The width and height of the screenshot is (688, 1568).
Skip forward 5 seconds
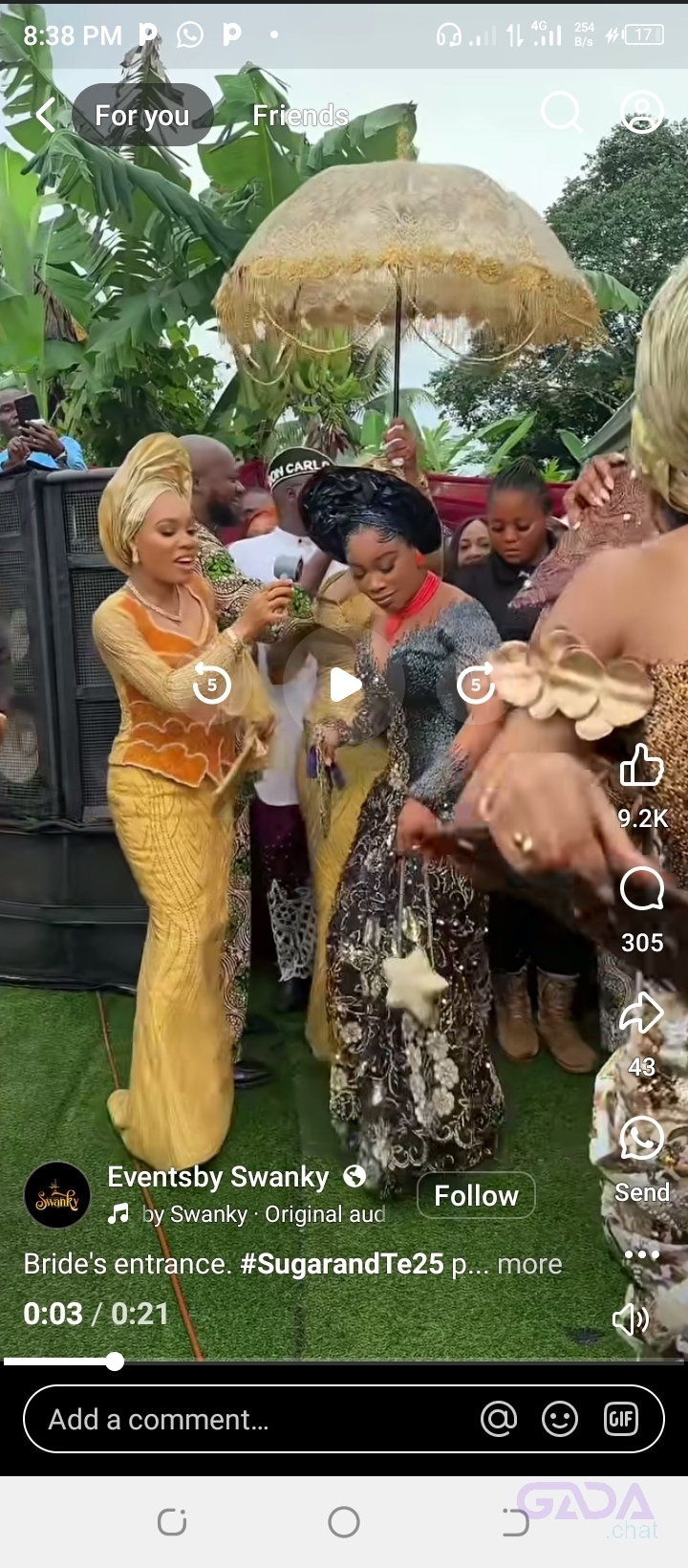476,685
